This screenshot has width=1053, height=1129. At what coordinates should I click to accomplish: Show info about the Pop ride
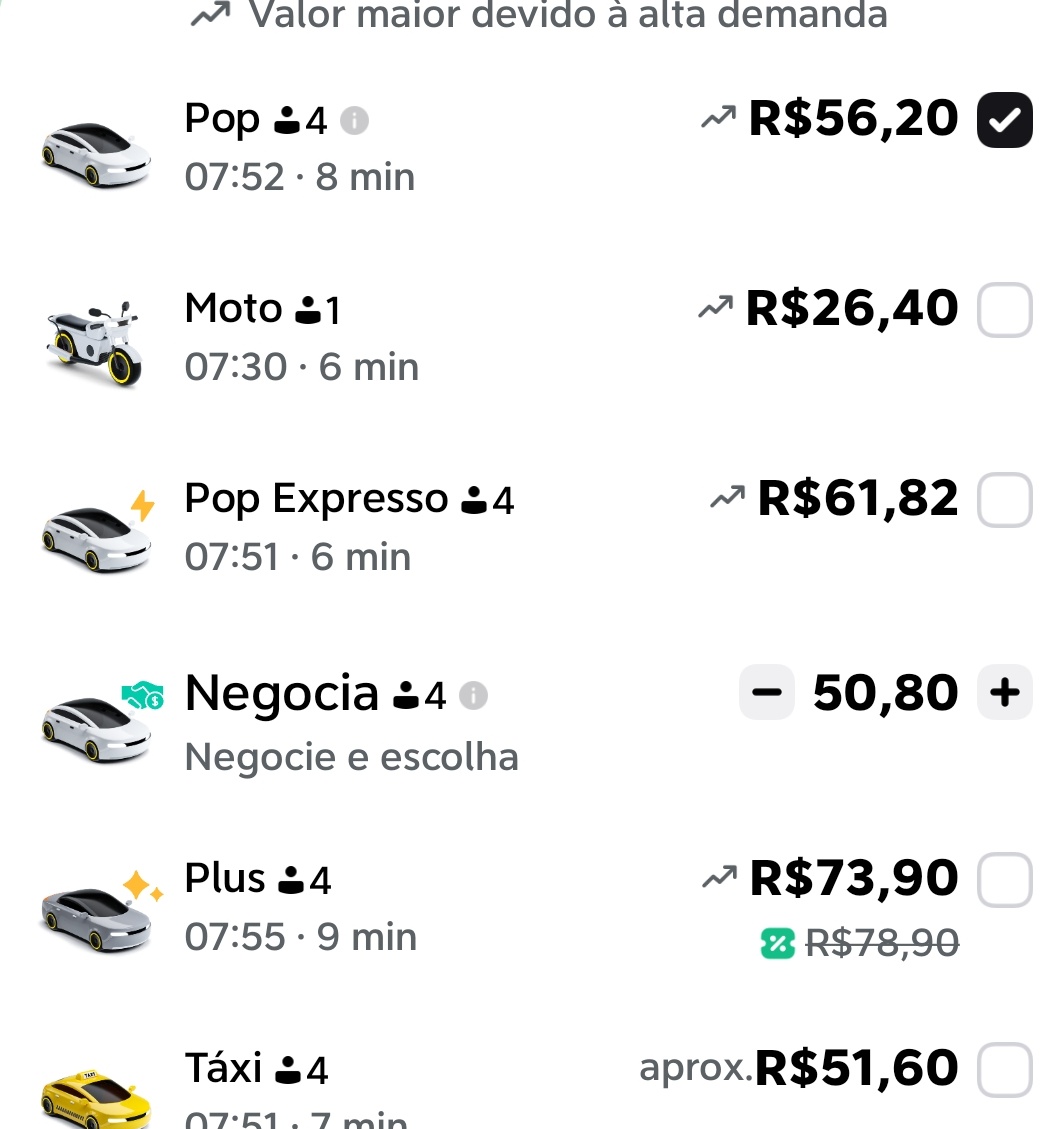(x=354, y=121)
